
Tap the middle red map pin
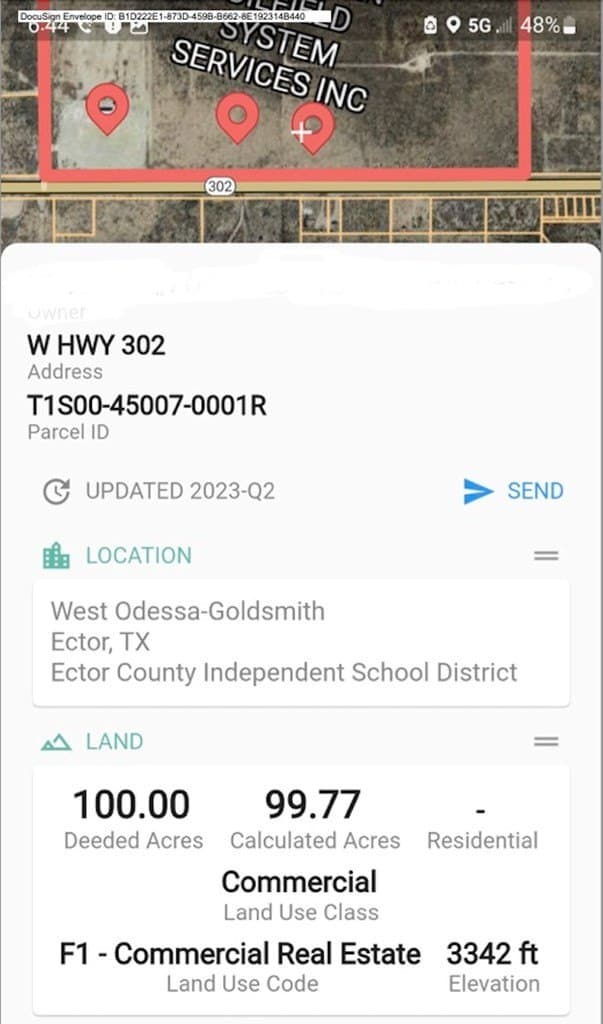coord(237,115)
